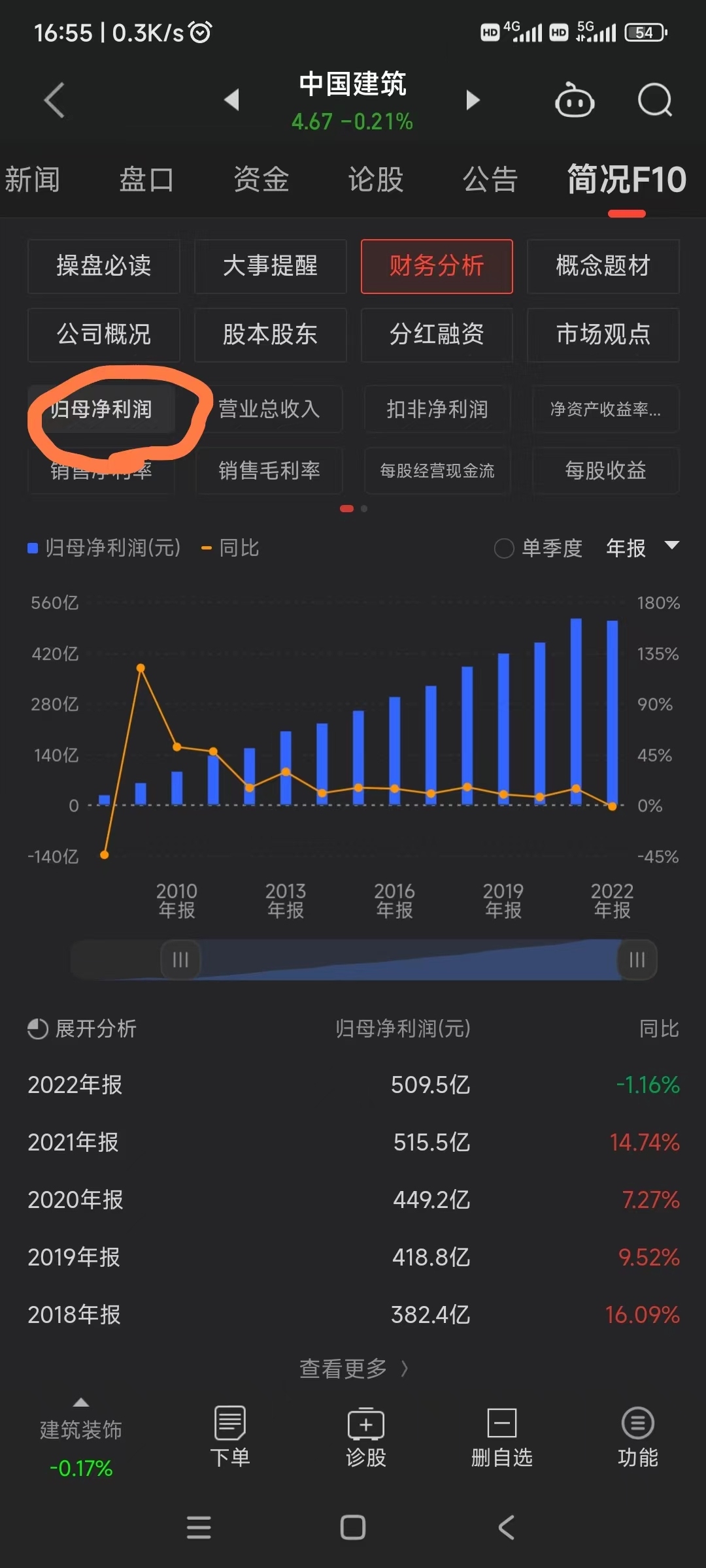Go back using the top-left arrow

(x=54, y=100)
